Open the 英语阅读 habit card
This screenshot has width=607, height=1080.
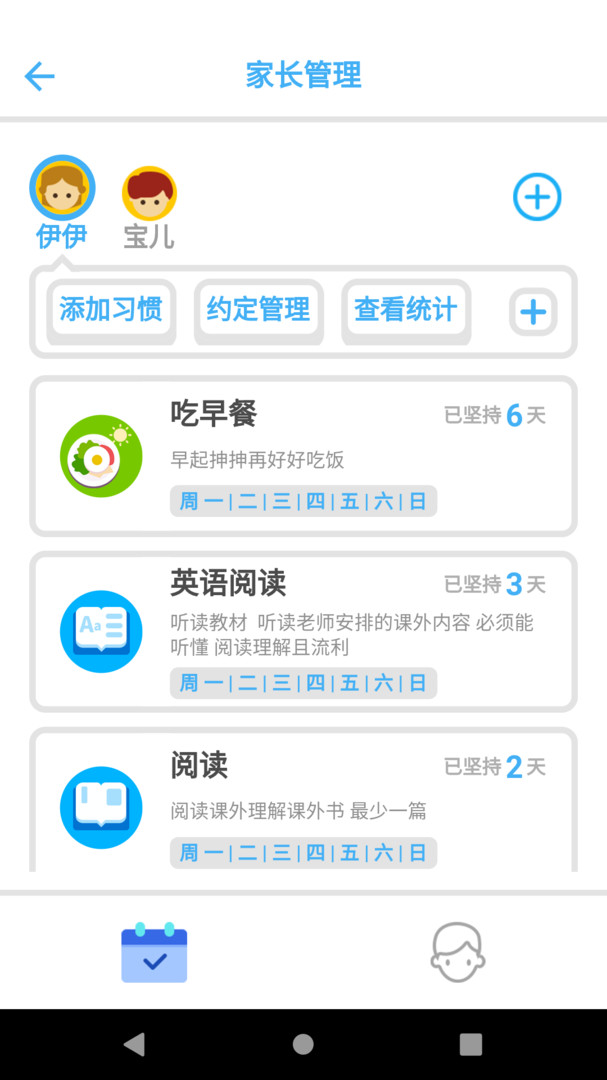pos(303,631)
